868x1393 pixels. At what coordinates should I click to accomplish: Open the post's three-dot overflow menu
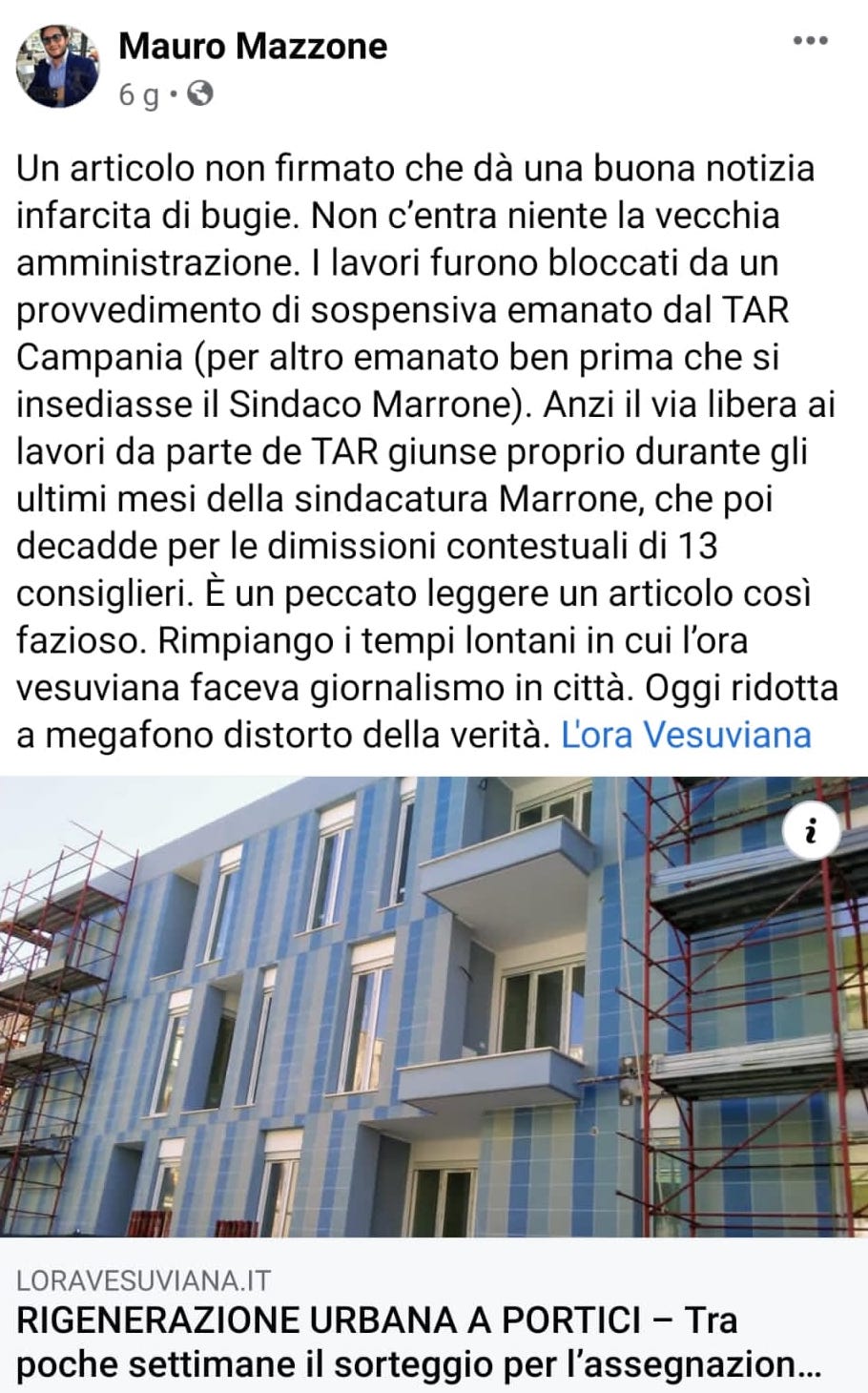pos(810,41)
